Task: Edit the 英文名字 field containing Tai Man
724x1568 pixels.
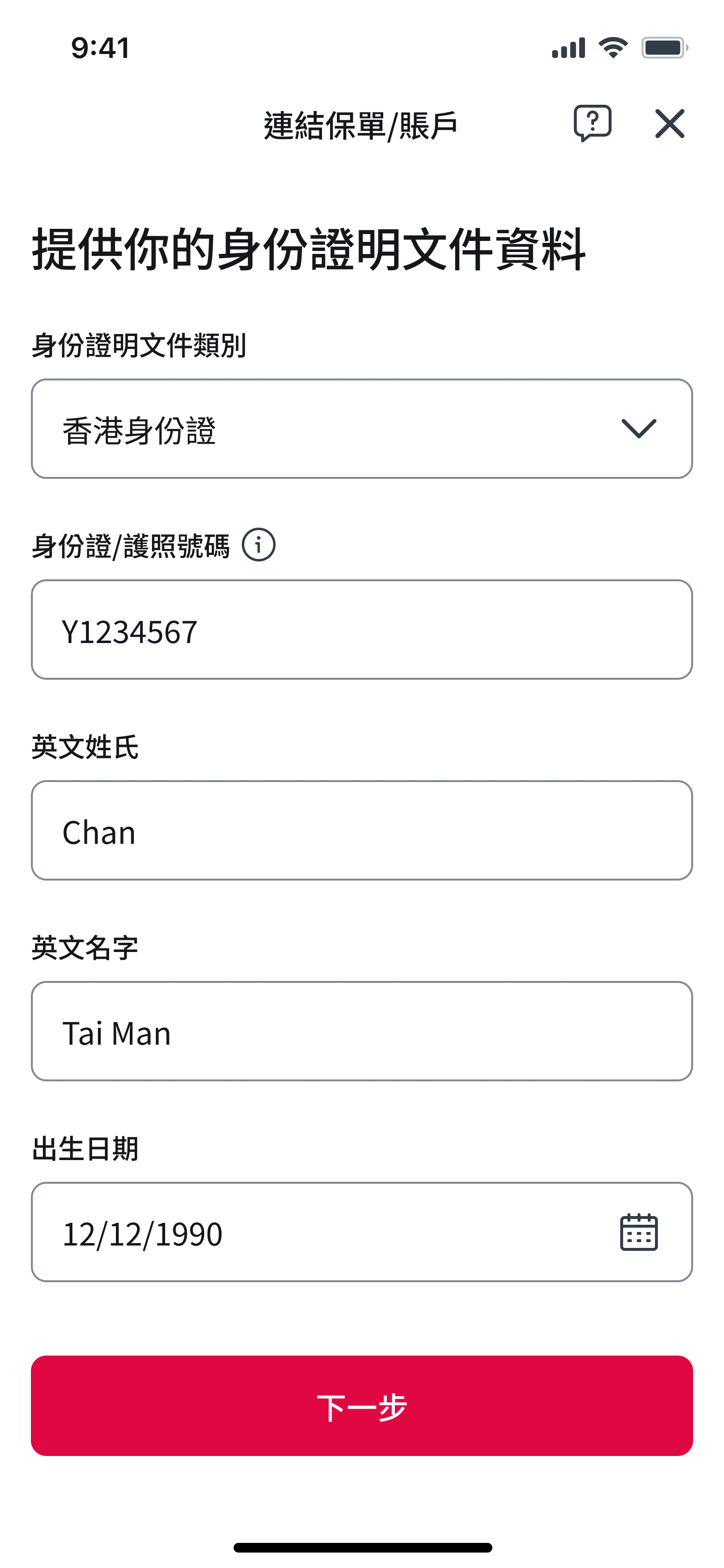Action: tap(362, 1031)
